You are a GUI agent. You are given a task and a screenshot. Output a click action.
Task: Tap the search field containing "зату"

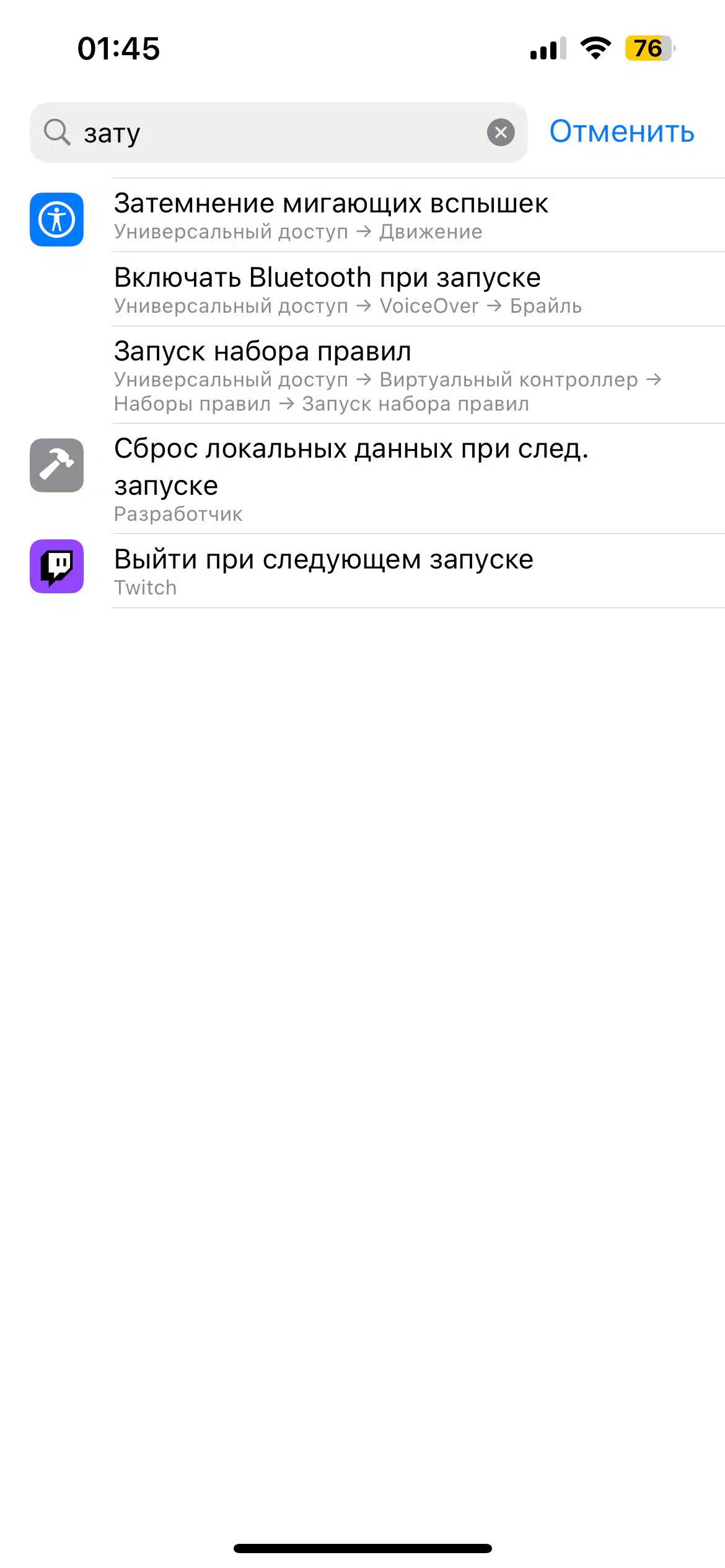tap(278, 133)
